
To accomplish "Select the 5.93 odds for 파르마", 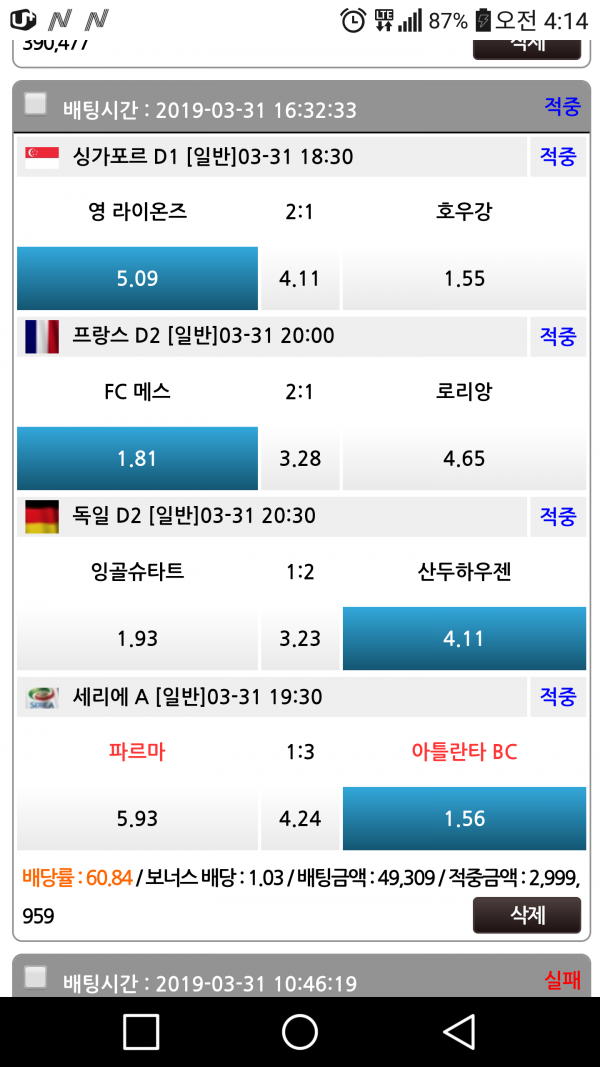I will [137, 818].
